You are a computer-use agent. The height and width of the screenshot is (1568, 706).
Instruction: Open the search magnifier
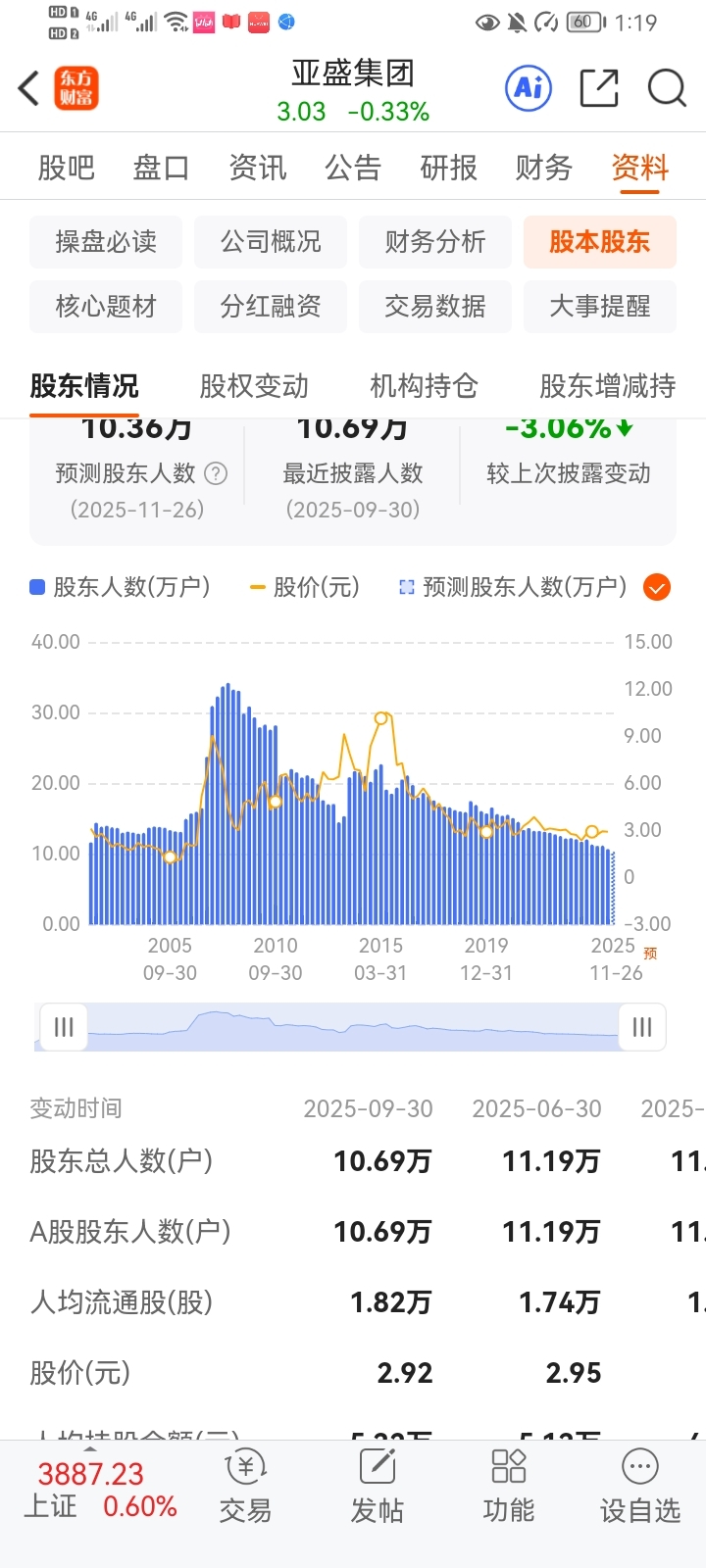[x=667, y=89]
